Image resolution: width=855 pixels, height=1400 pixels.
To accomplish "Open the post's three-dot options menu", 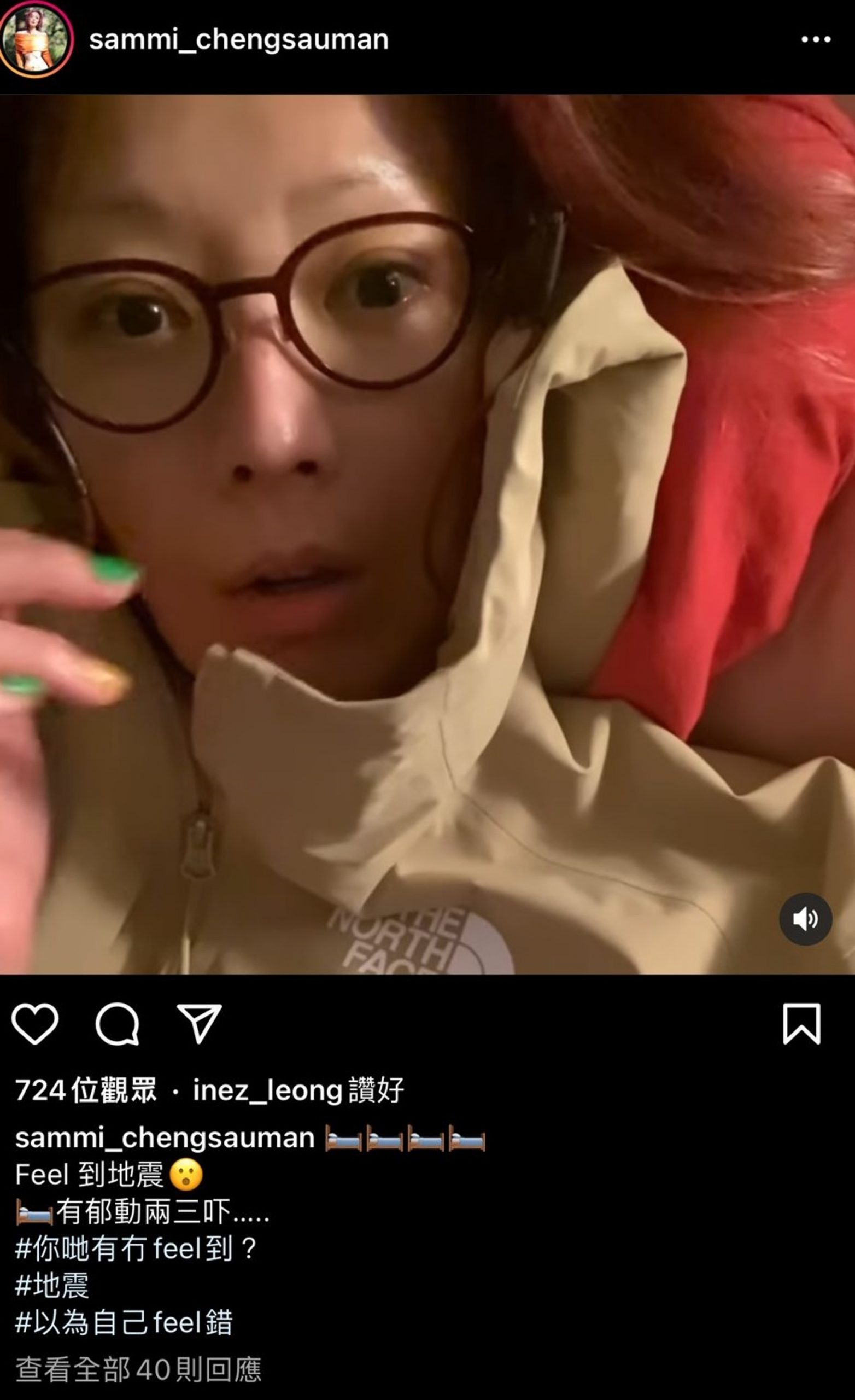I will click(816, 40).
